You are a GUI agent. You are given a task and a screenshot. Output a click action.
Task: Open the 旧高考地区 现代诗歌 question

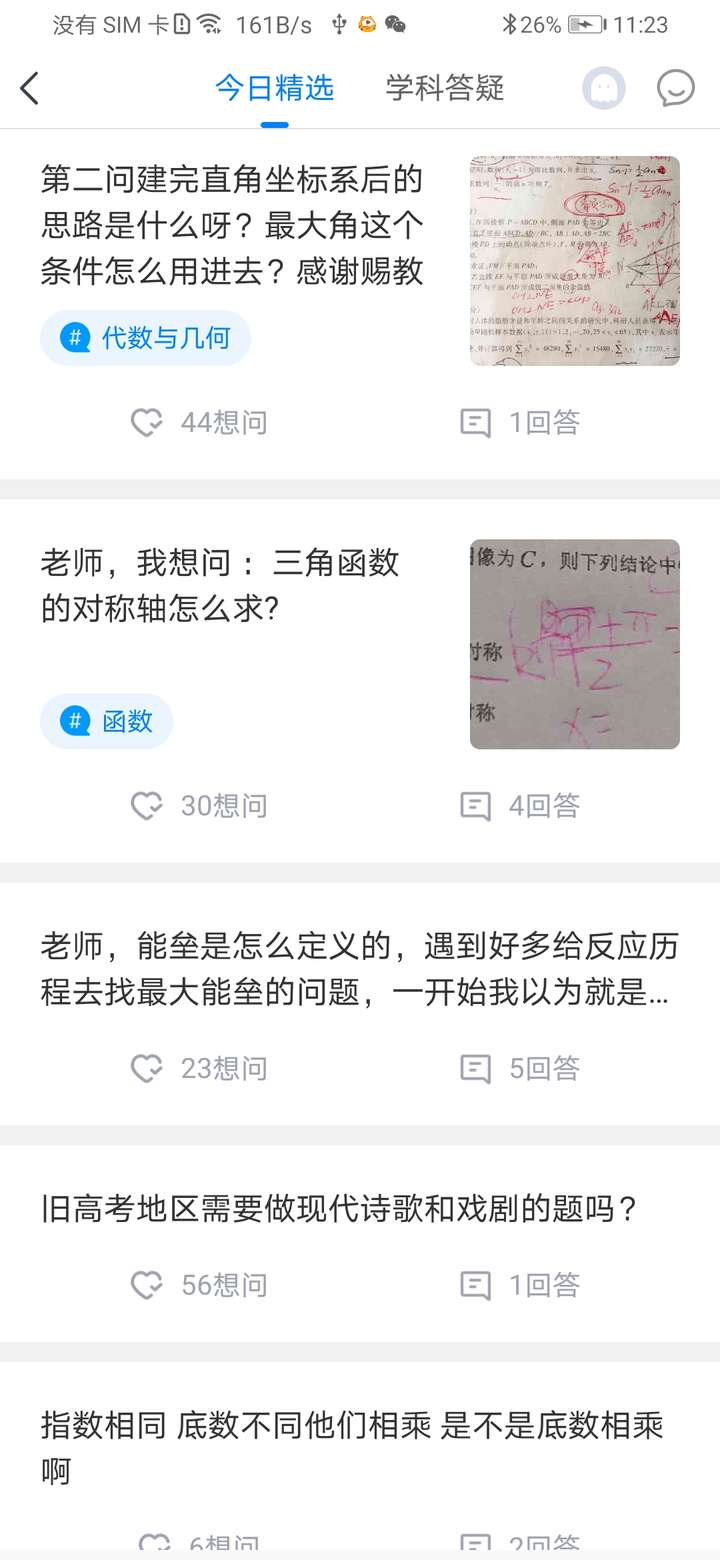340,1210
